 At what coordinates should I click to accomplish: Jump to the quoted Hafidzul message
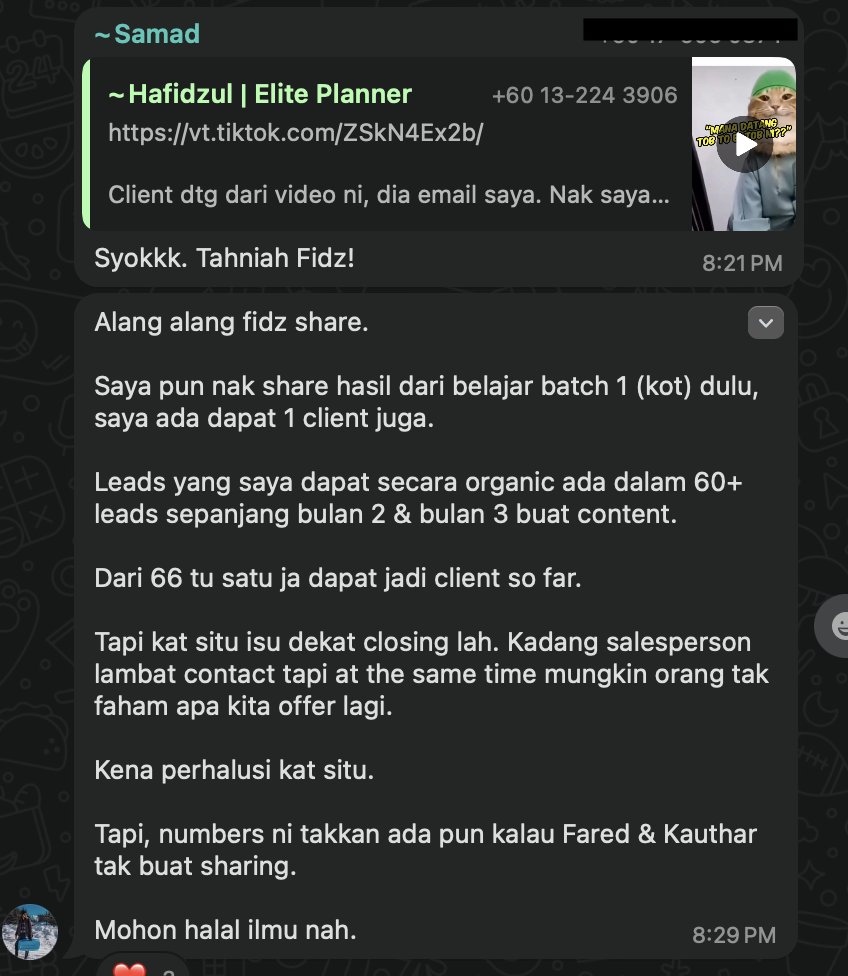(x=390, y=195)
